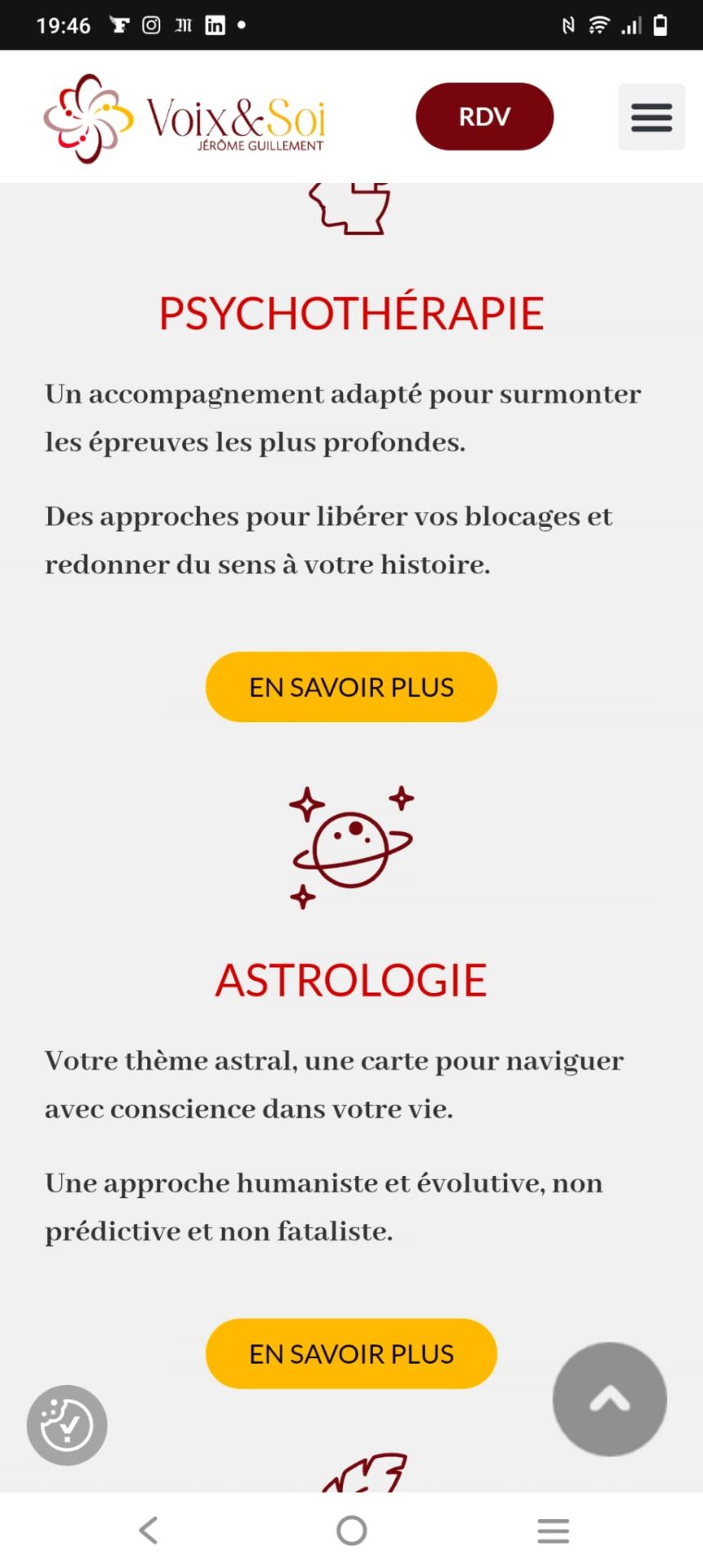703x1568 pixels.
Task: Learn more about Psychothérapie
Action: [x=351, y=687]
